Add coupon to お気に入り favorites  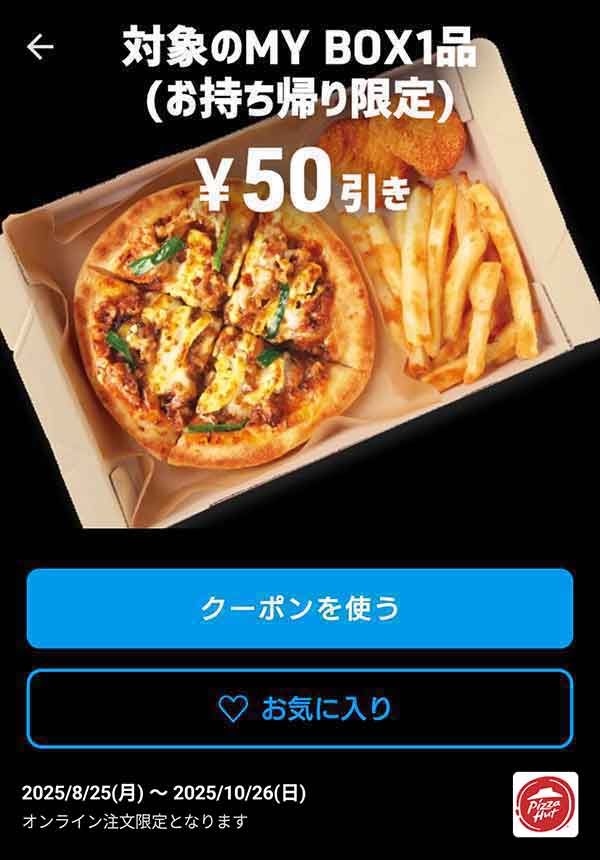tap(300, 709)
